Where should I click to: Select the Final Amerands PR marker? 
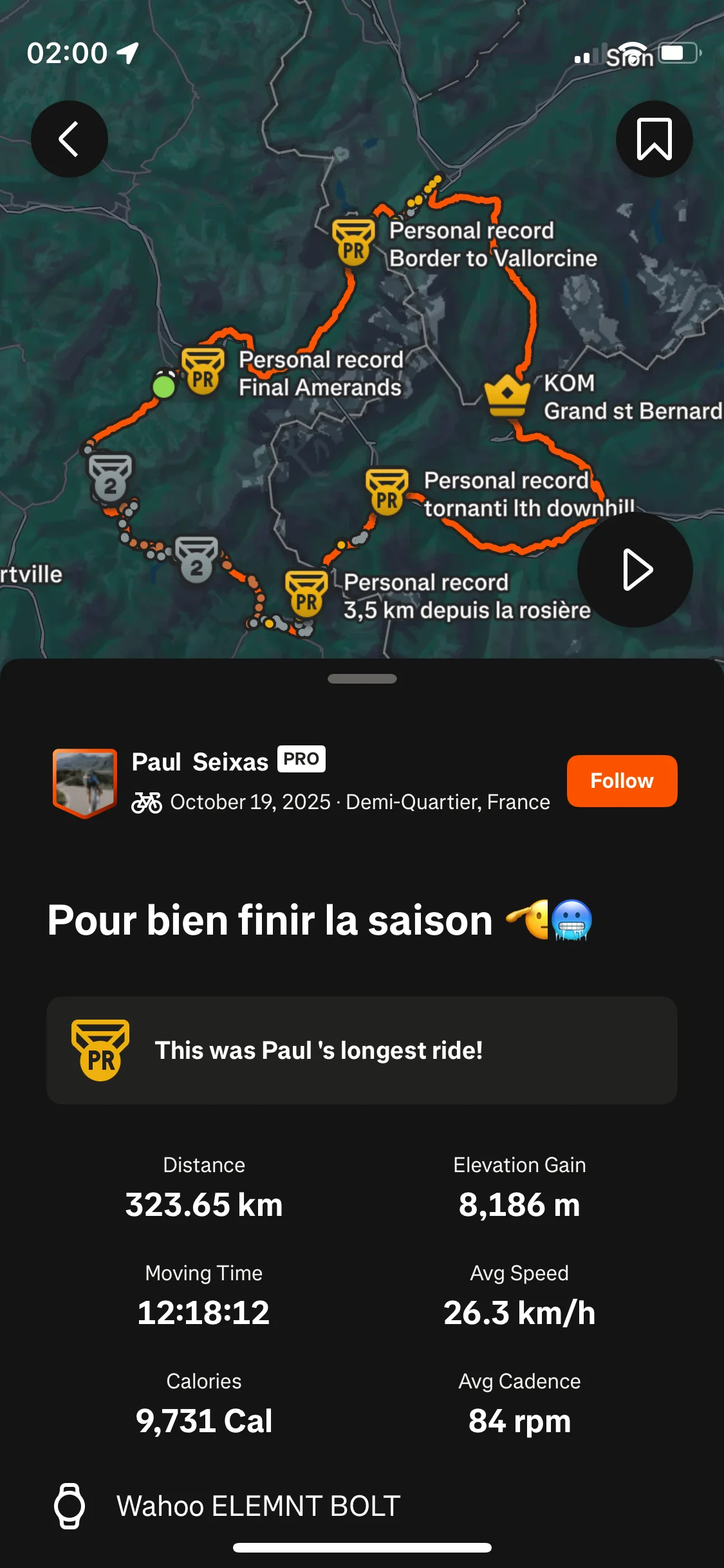[x=203, y=371]
